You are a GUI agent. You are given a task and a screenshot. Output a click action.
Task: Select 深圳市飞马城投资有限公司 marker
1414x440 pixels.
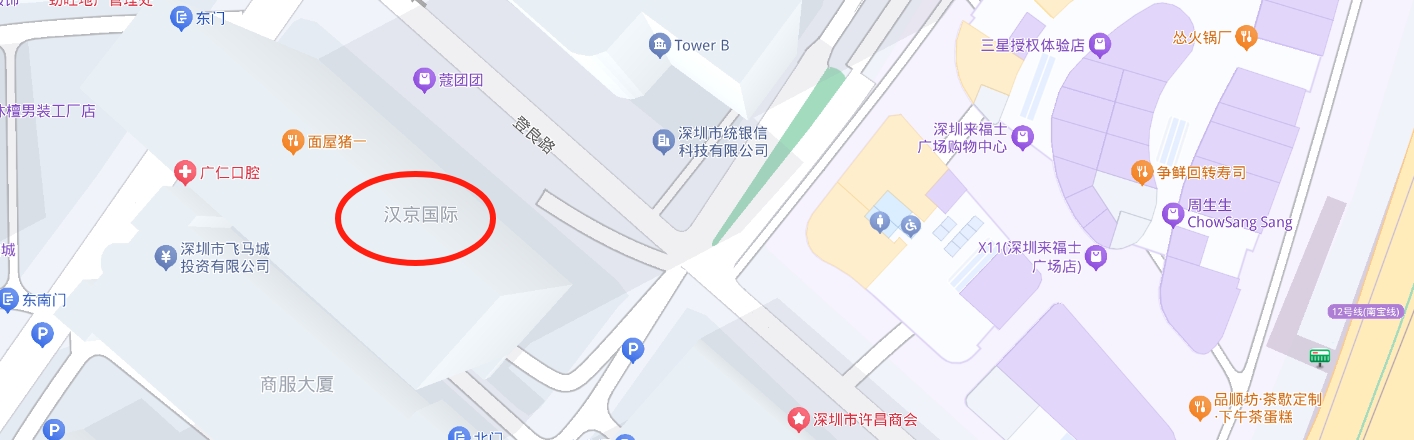pyautogui.click(x=164, y=258)
